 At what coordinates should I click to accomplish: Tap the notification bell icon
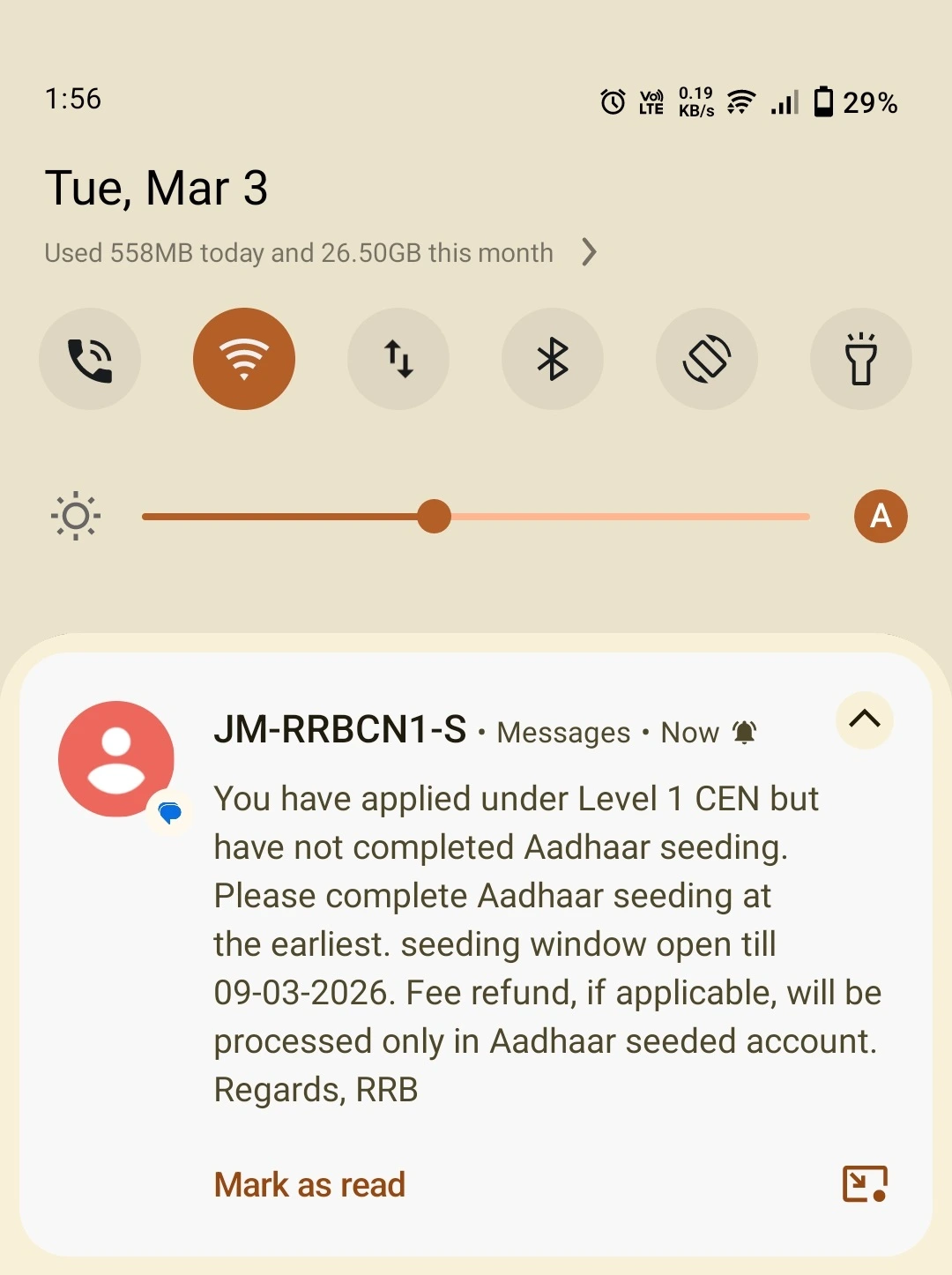click(x=745, y=731)
